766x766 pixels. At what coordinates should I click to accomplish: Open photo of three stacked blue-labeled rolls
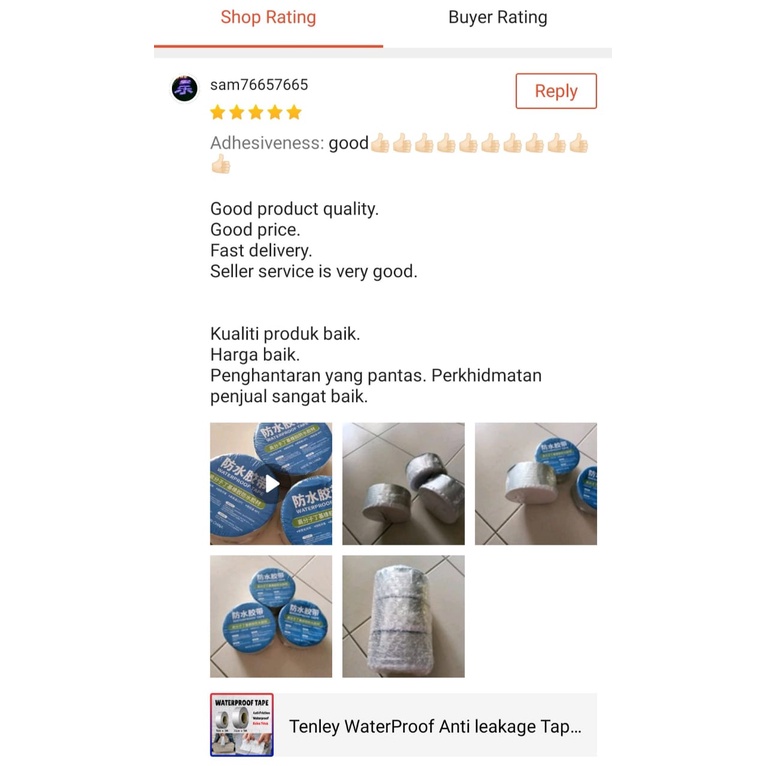click(271, 616)
